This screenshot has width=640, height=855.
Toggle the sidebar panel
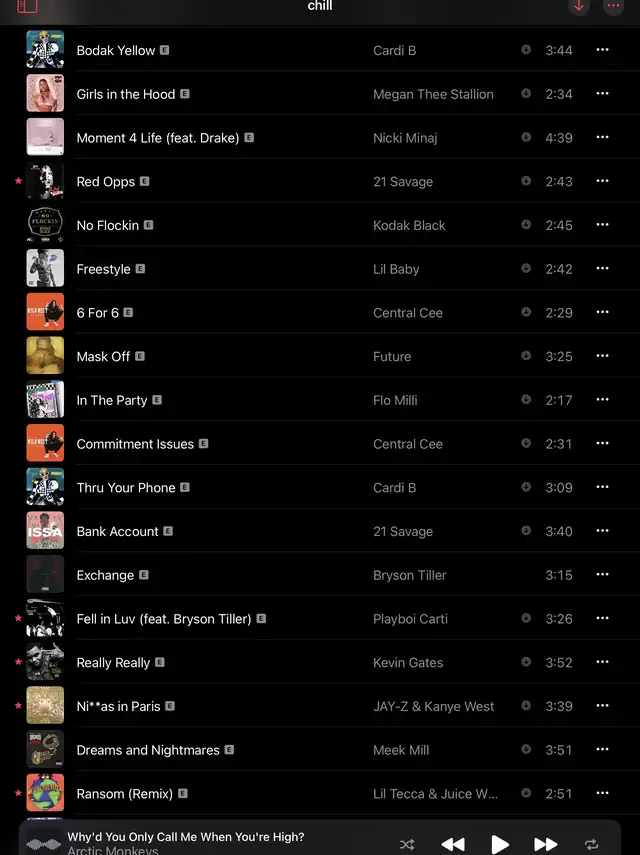point(27,6)
